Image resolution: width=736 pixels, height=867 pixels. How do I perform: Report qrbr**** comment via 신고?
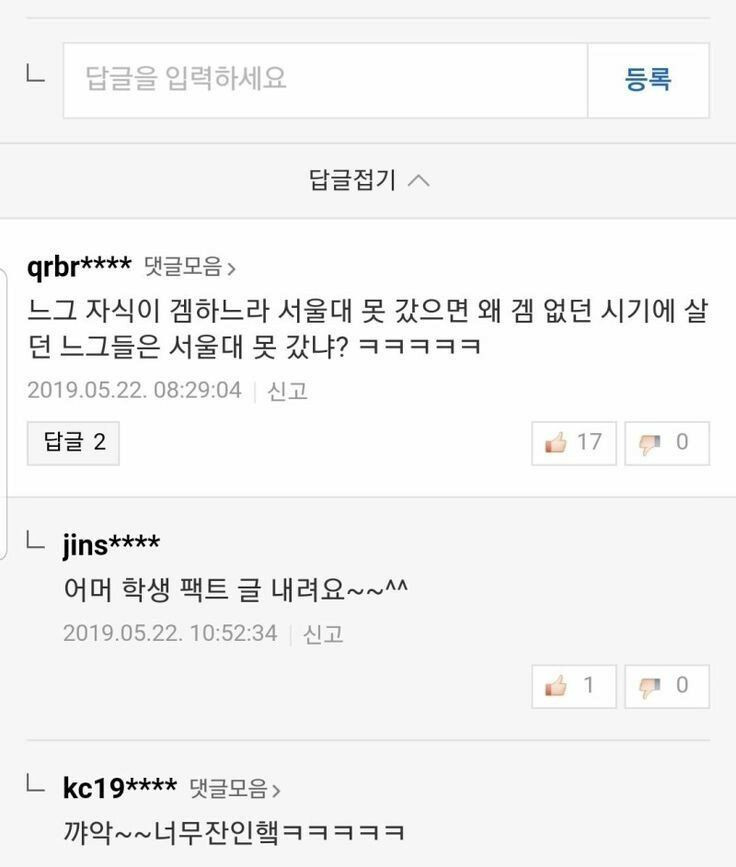pyautogui.click(x=287, y=391)
